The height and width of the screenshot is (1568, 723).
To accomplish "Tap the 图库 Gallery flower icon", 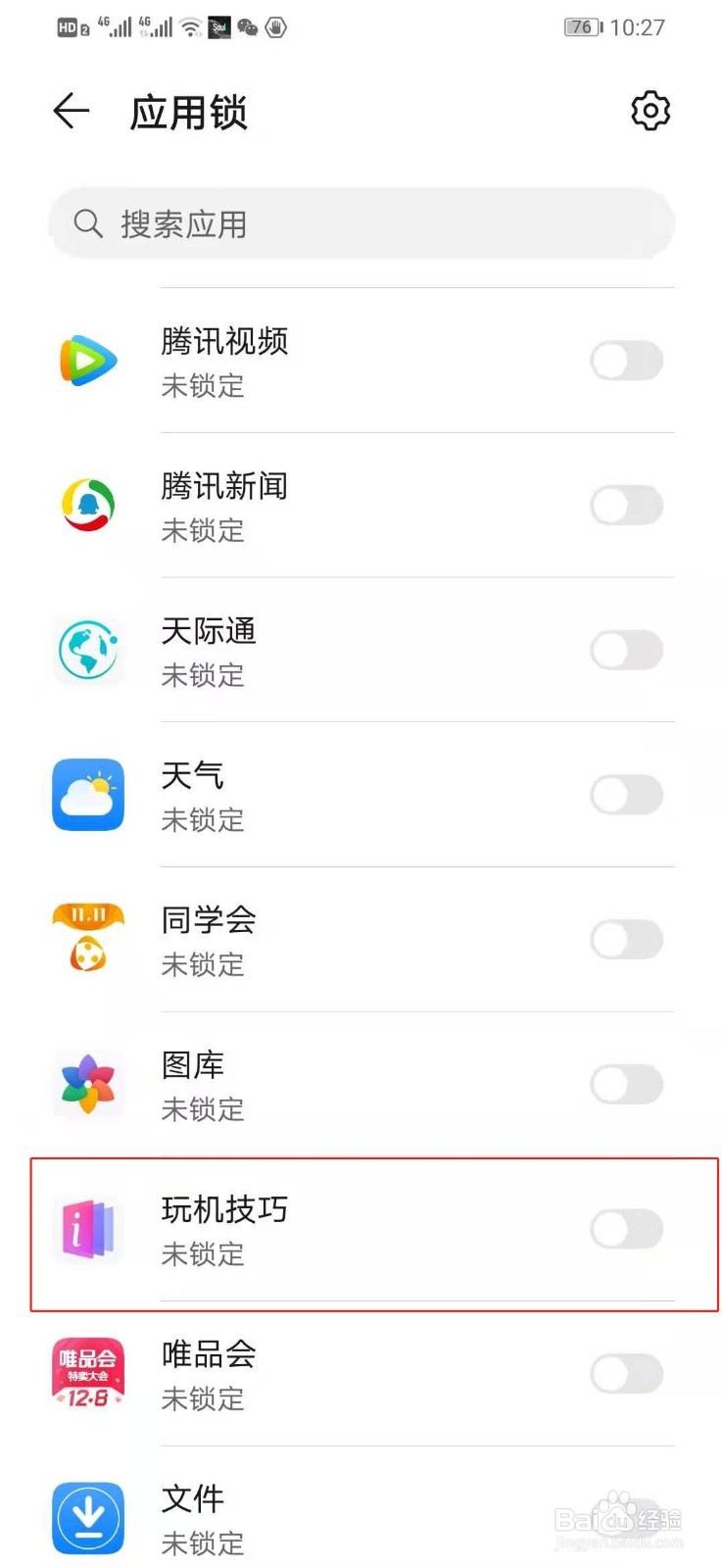I will click(x=88, y=1084).
